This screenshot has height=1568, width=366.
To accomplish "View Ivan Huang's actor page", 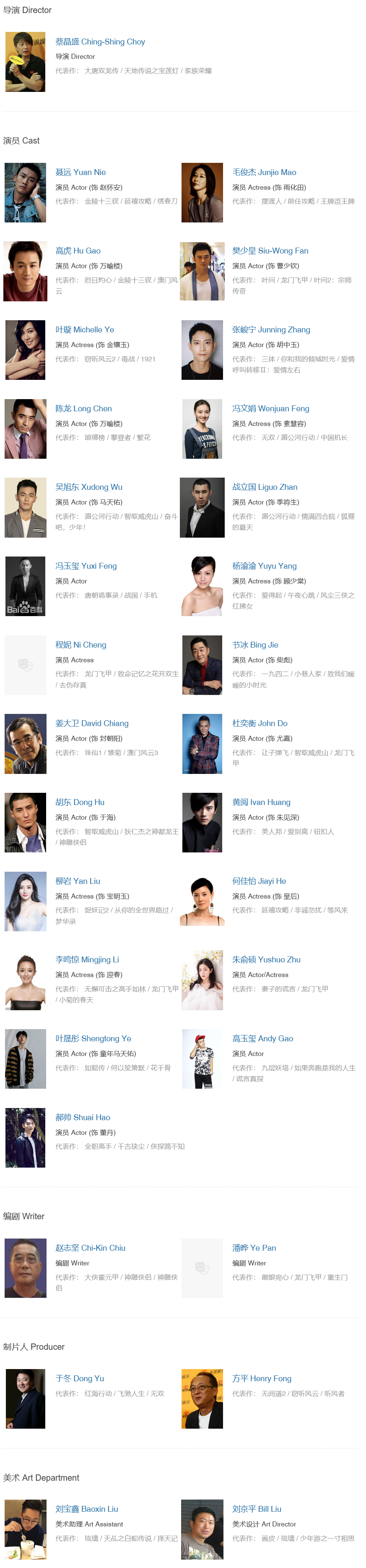I will click(261, 802).
